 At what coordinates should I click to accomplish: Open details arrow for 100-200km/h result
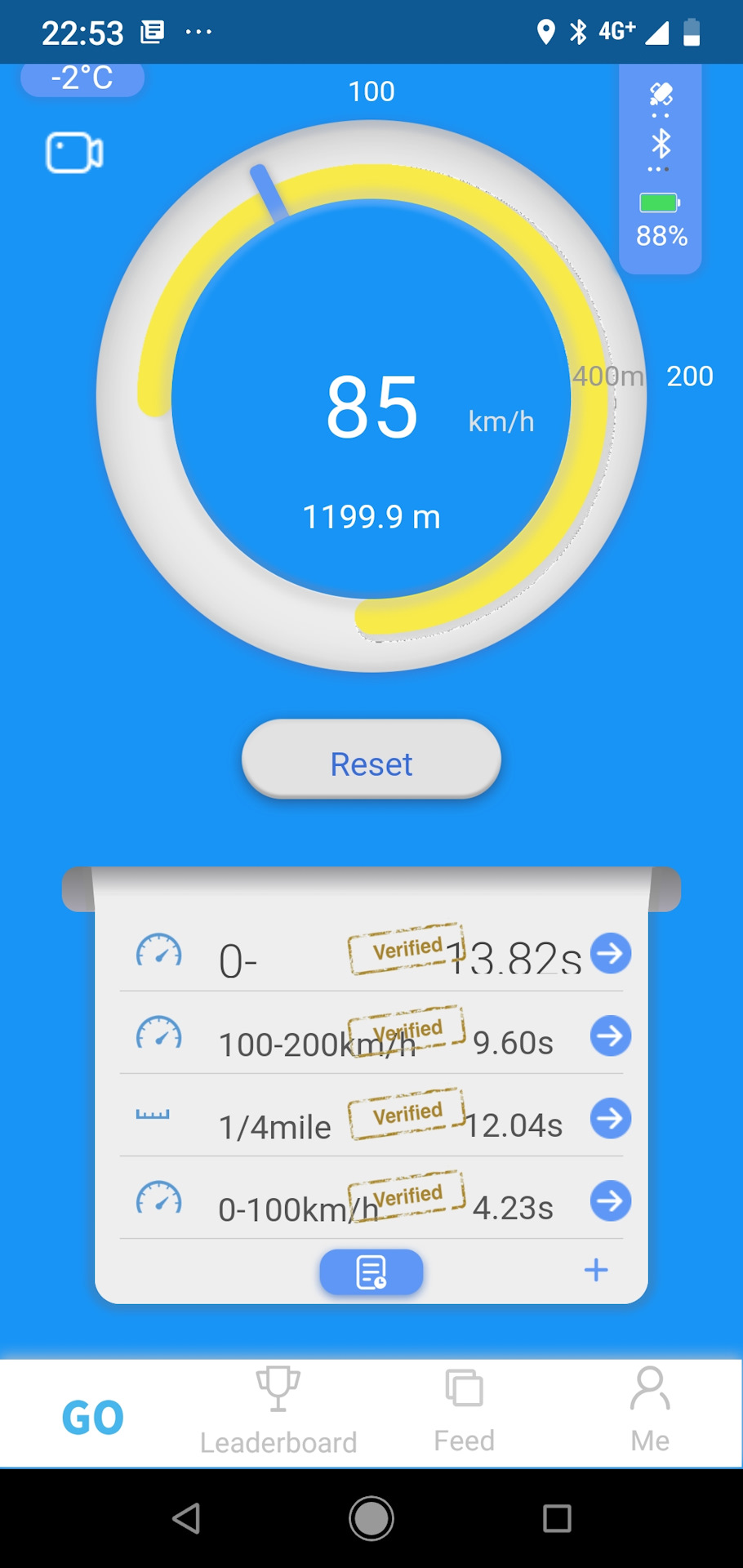[x=611, y=1036]
